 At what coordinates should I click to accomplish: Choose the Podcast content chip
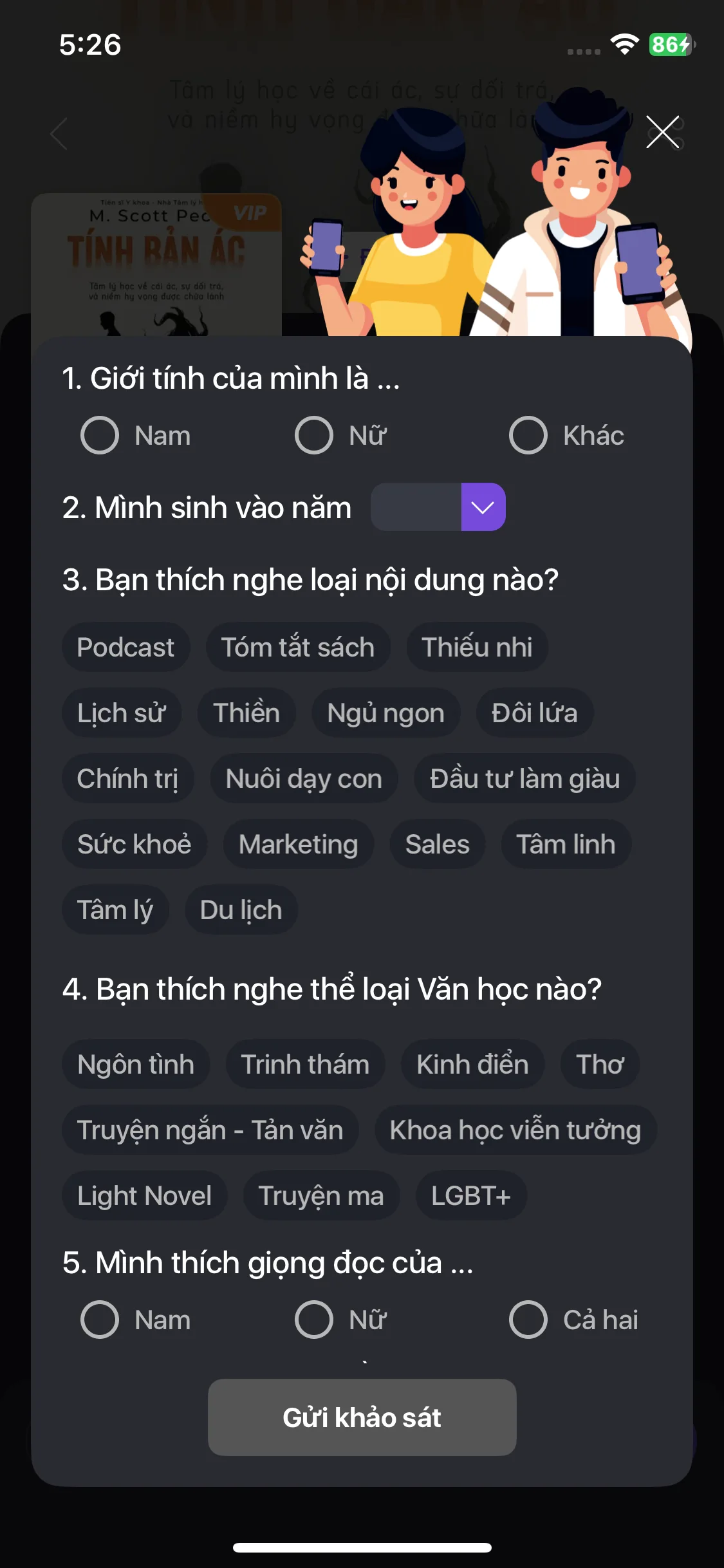[125, 648]
